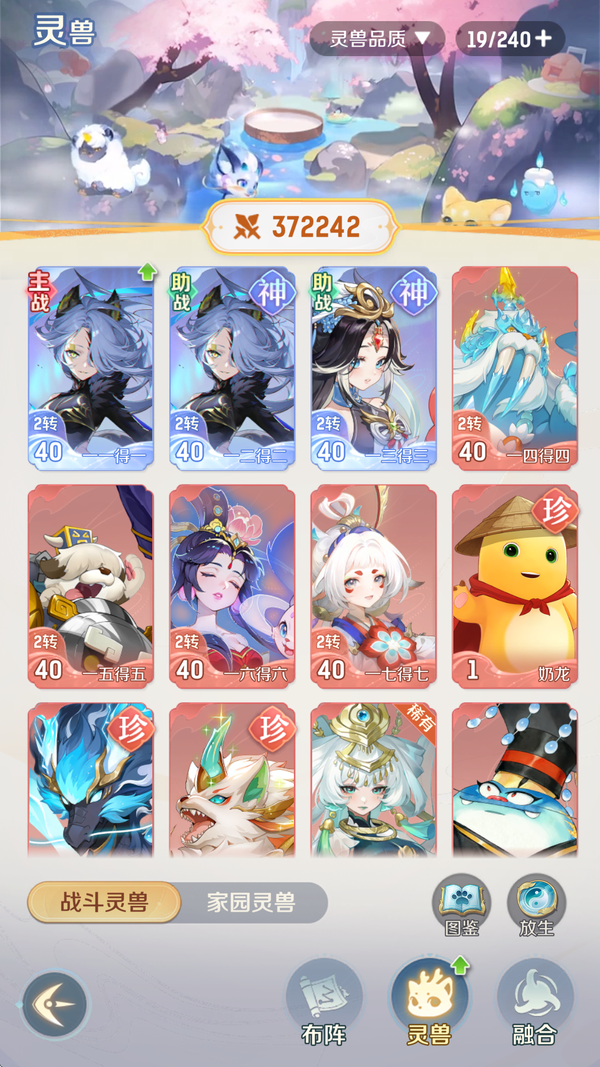
Task: Expand spirit beast capacity with the 19/240 plus button
Action: [x=511, y=39]
